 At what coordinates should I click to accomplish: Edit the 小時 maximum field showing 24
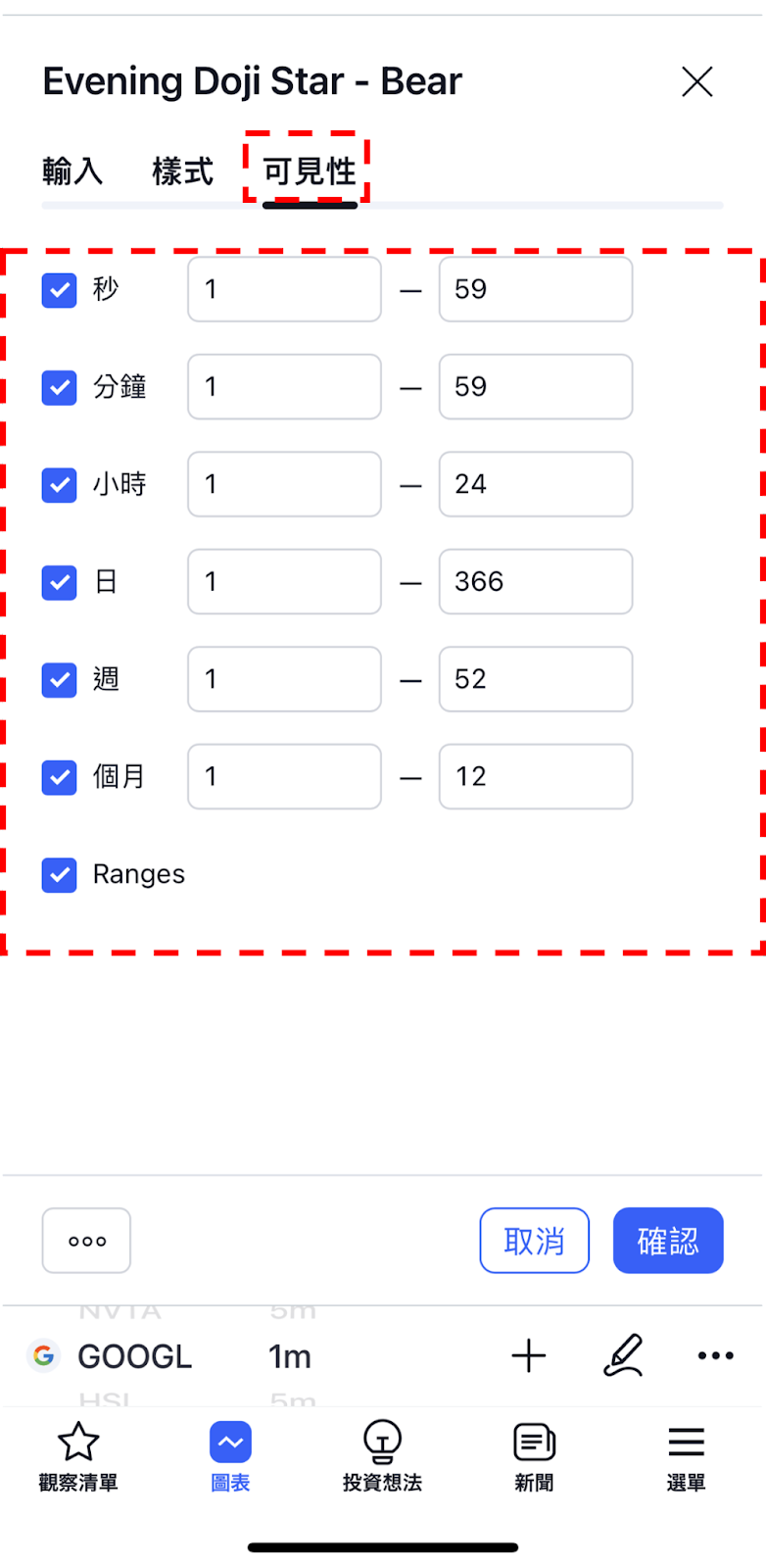[x=536, y=484]
